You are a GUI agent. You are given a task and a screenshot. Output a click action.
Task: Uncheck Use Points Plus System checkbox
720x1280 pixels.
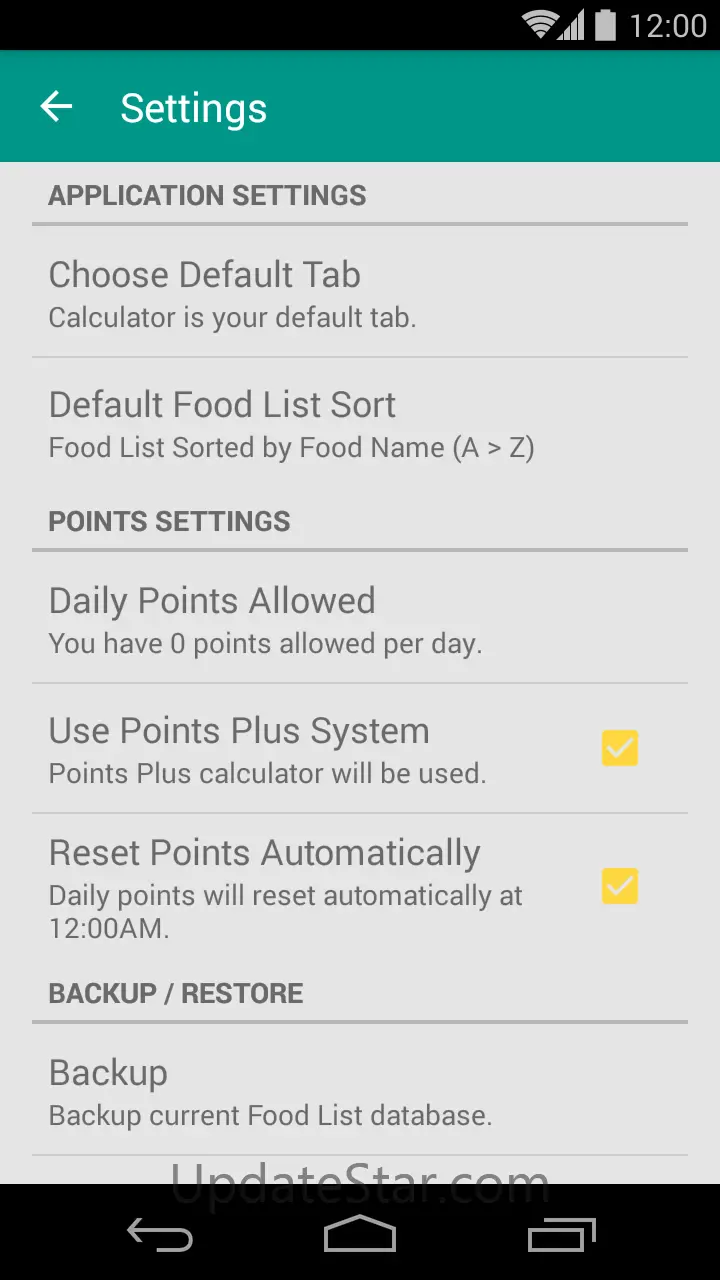point(619,748)
